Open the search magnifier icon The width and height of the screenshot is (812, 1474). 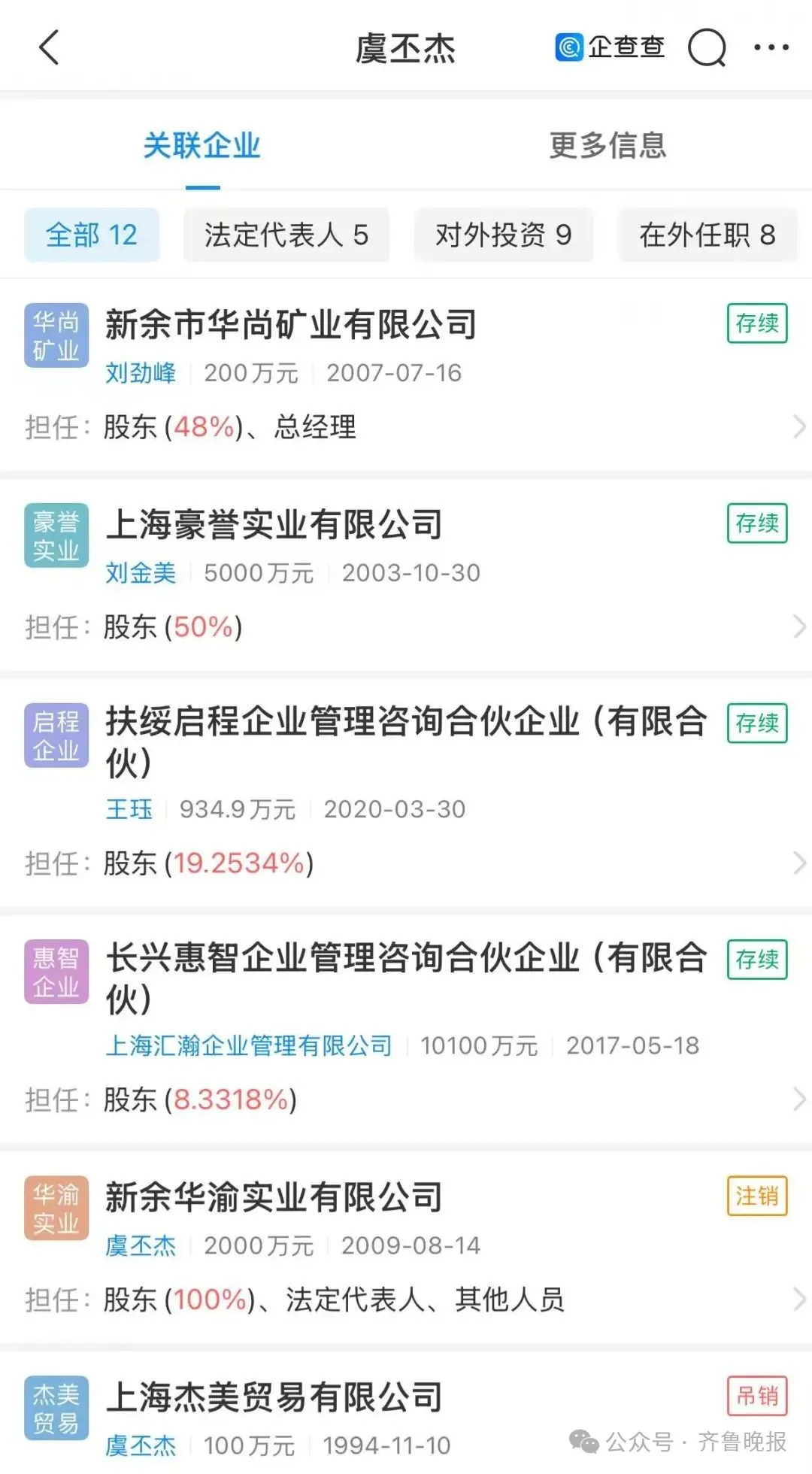(707, 48)
